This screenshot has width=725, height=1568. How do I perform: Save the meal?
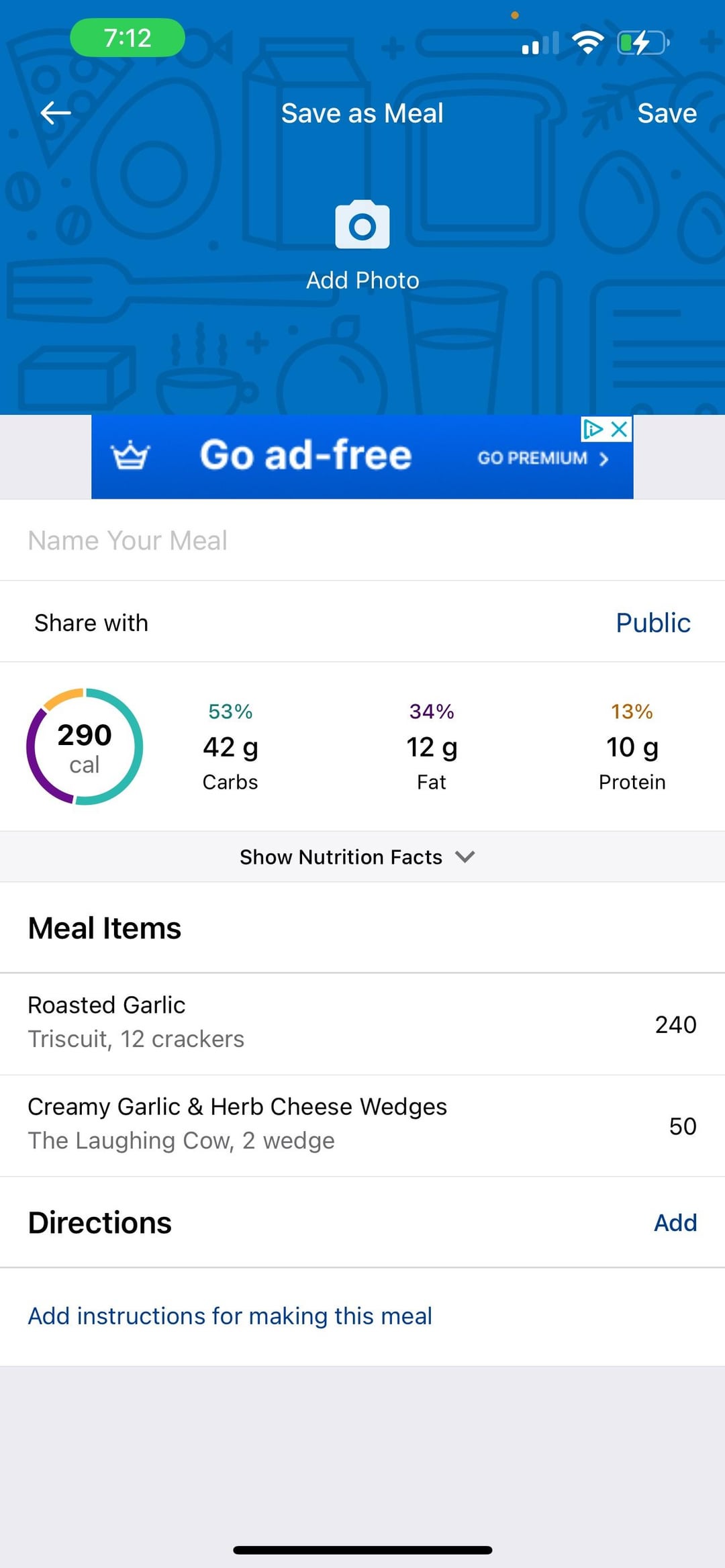tap(667, 113)
